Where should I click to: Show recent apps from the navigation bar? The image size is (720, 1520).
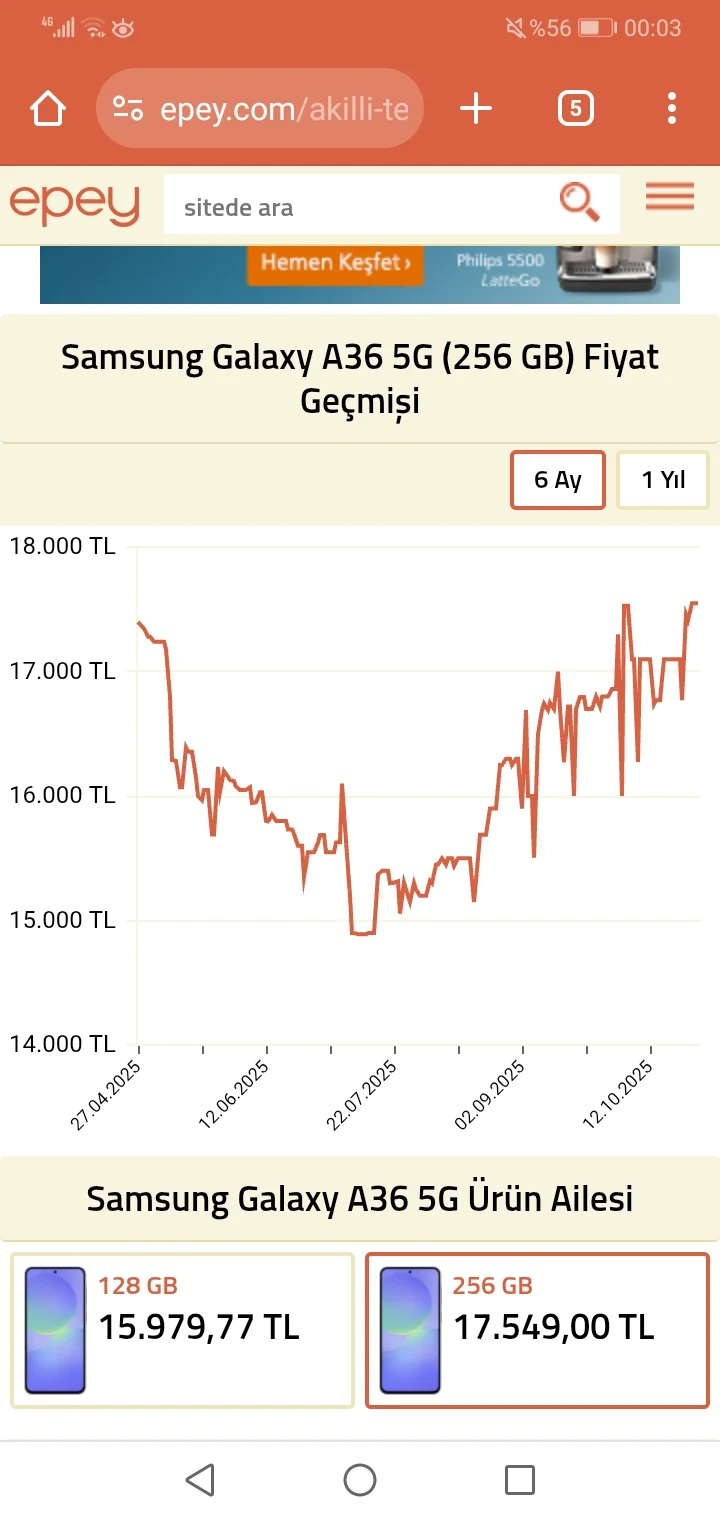(519, 1480)
